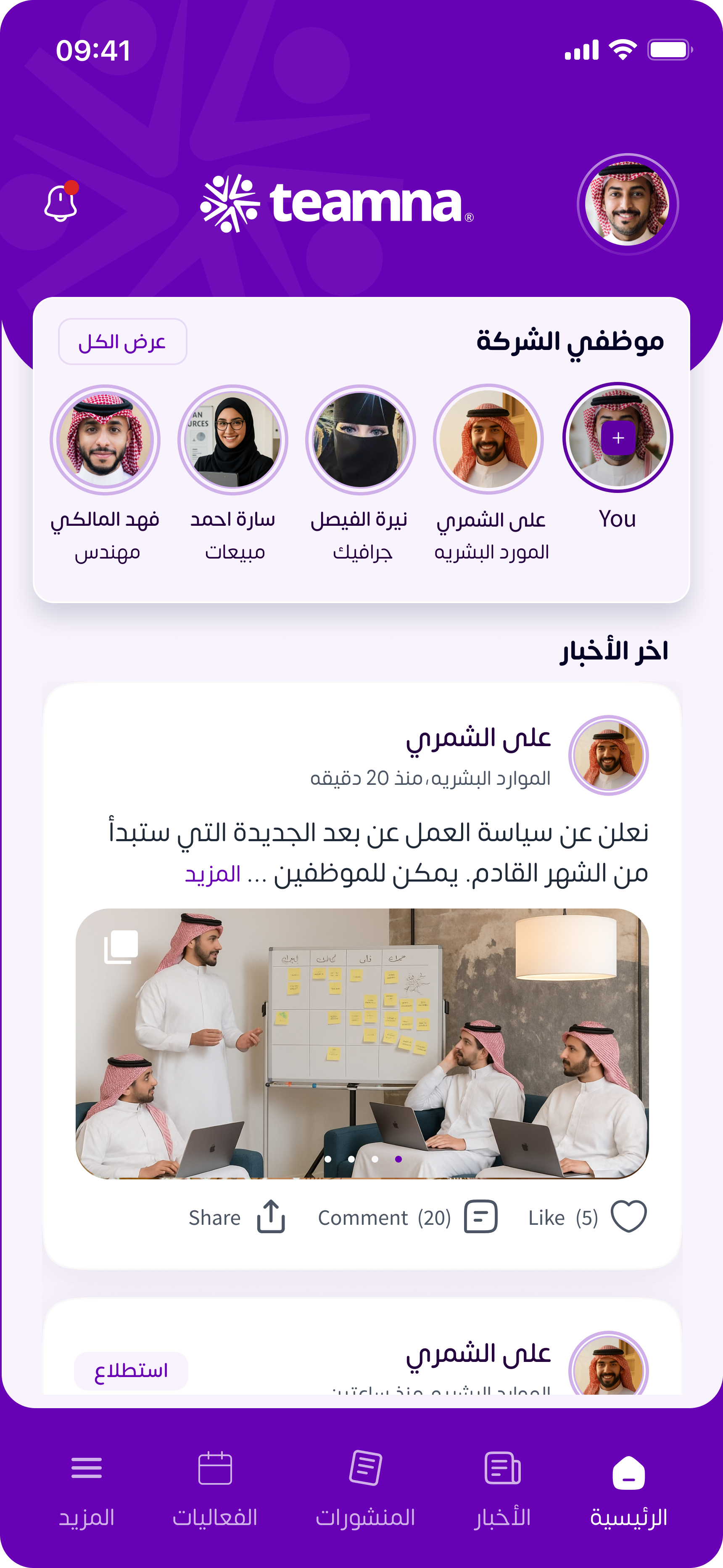Open employee فهد المالكي's avatar

coord(105,439)
